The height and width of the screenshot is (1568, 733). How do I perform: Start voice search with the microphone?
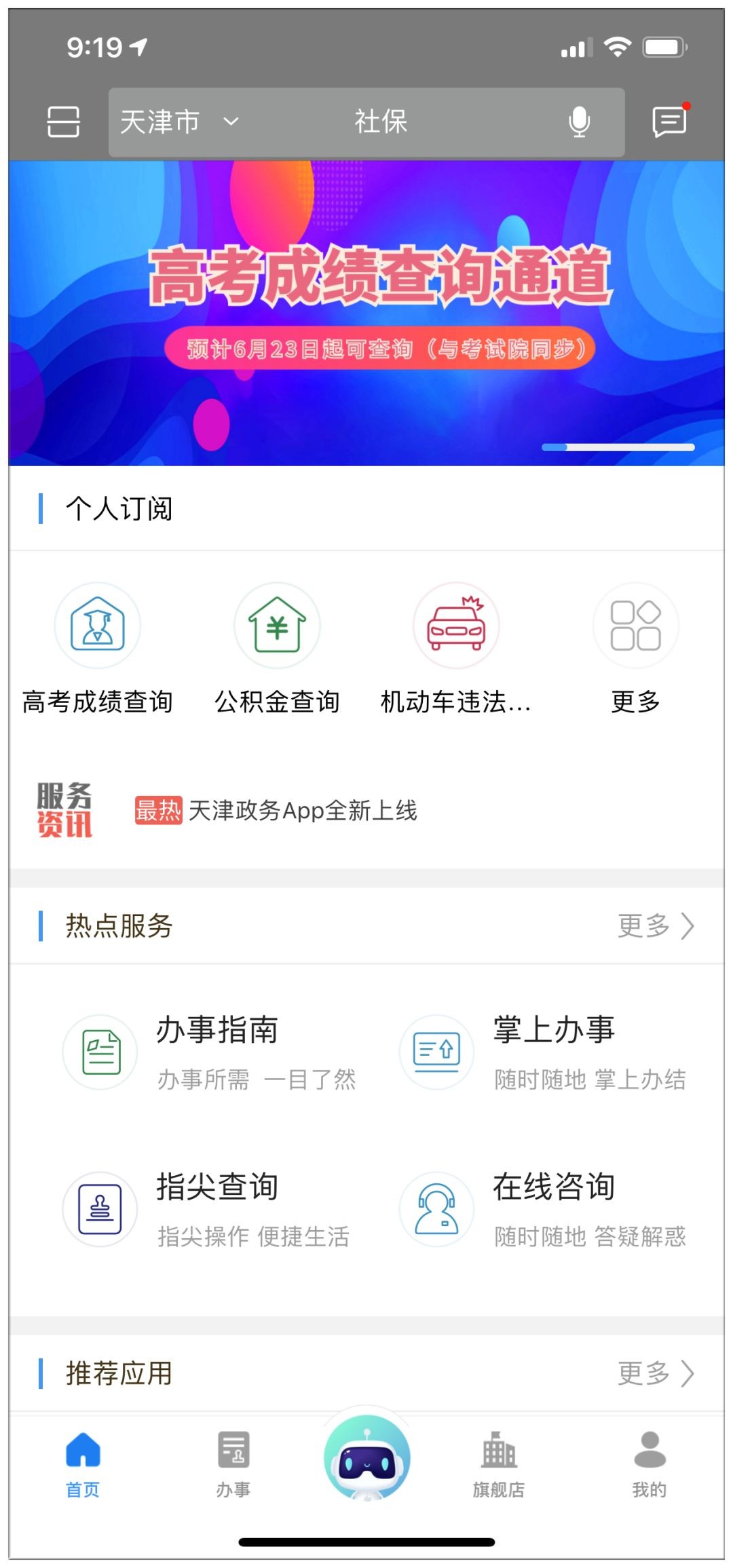[579, 122]
